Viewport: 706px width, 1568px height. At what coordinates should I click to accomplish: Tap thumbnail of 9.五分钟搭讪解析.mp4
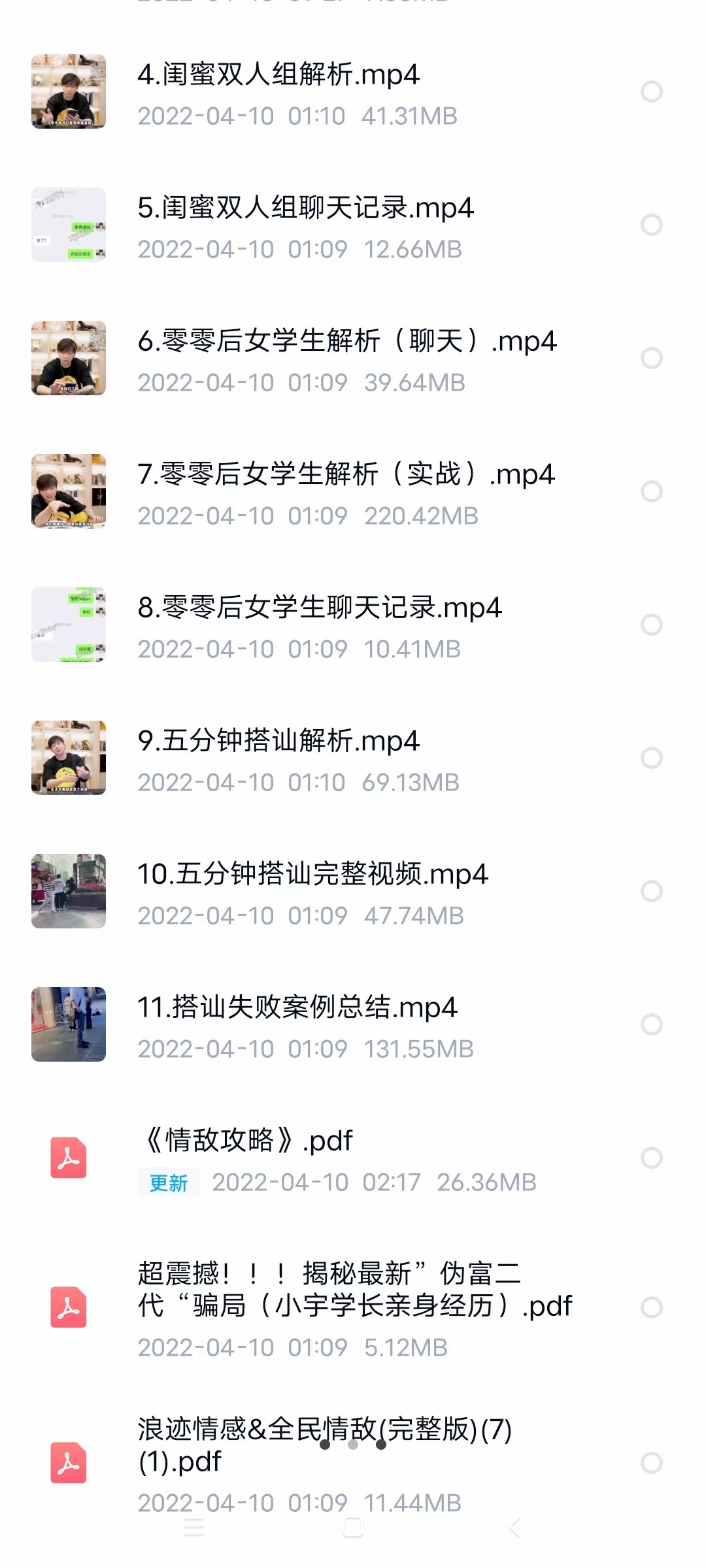pyautogui.click(x=68, y=758)
